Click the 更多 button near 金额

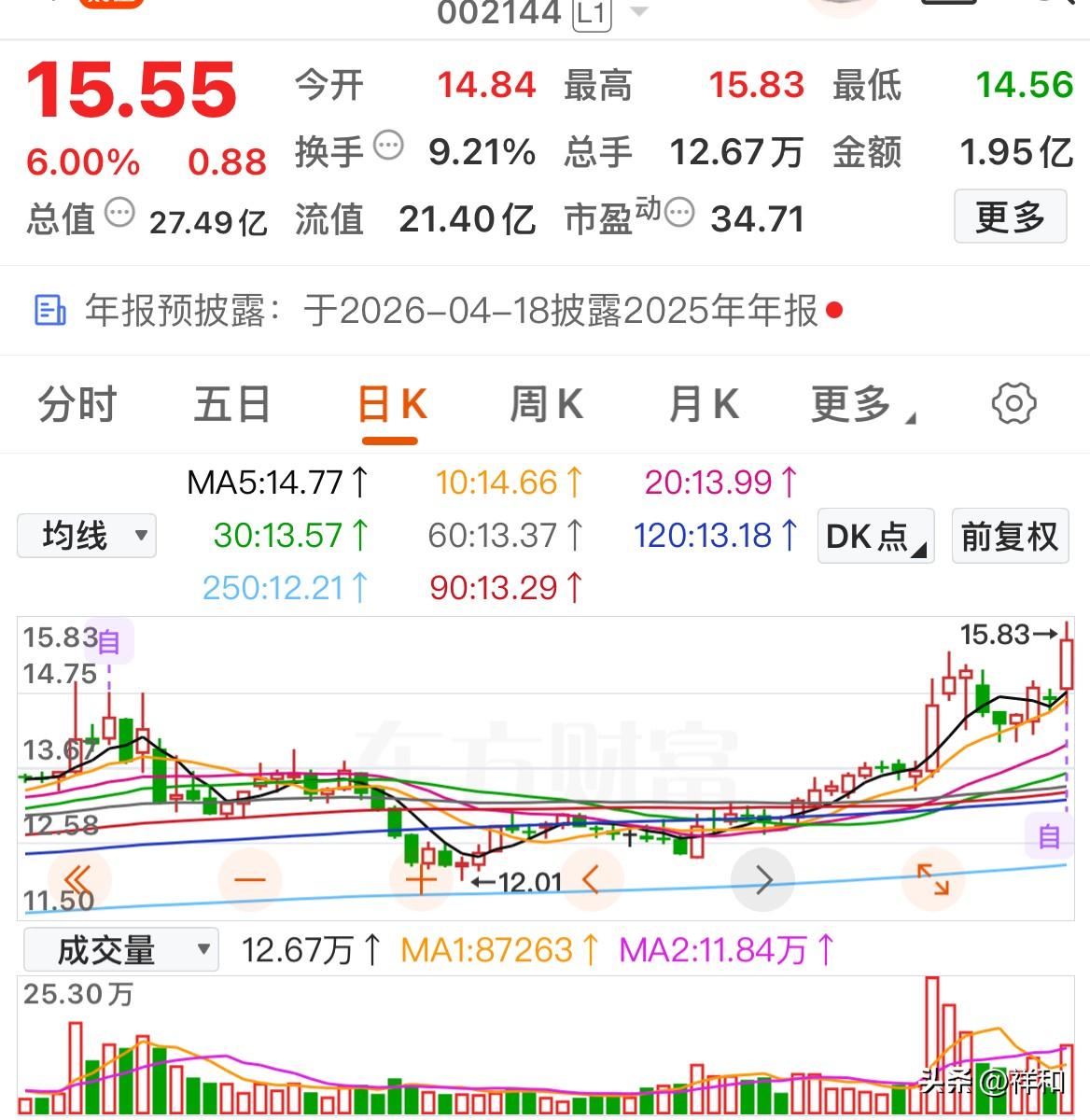point(1010,217)
